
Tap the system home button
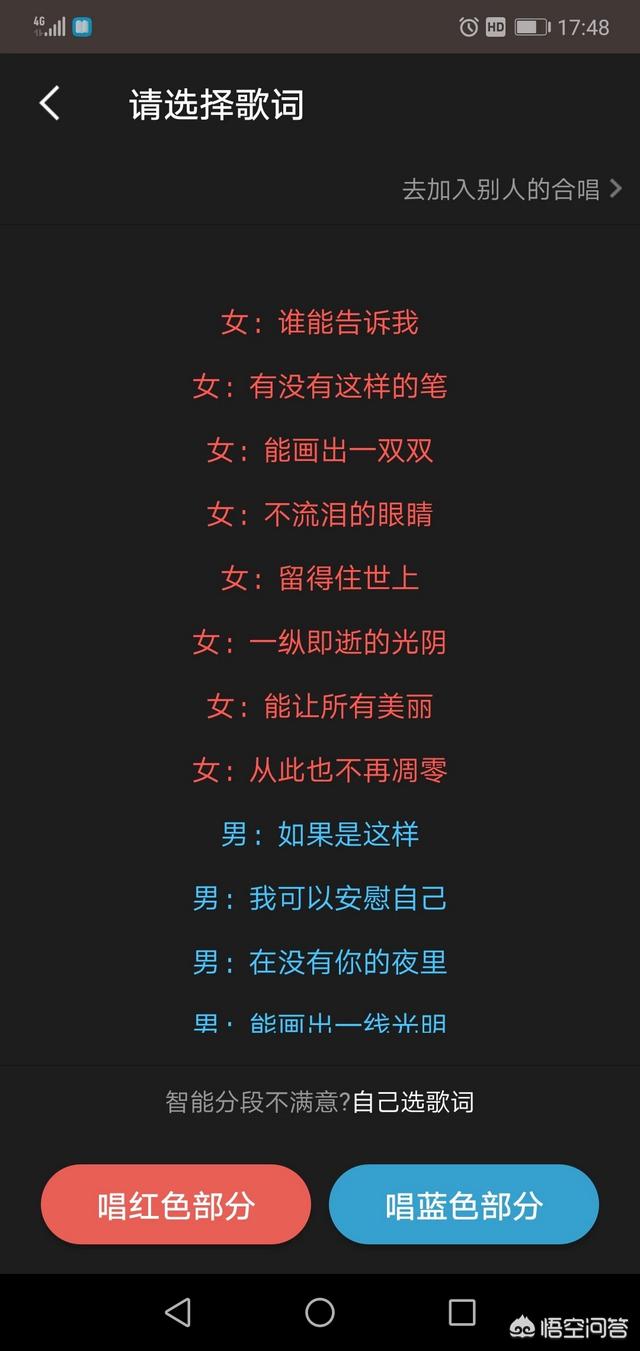tap(320, 1312)
